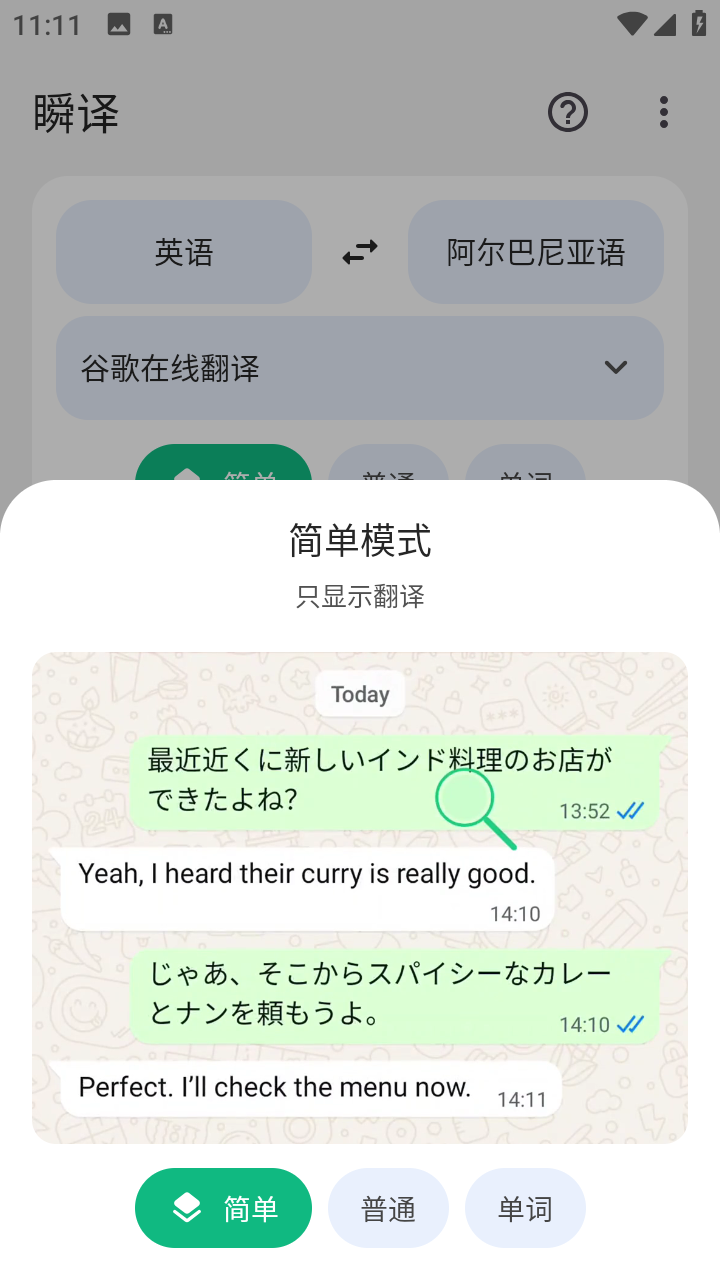This screenshot has width=720, height=1280.
Task: Select the 简单 mode chip
Action: 223,1208
